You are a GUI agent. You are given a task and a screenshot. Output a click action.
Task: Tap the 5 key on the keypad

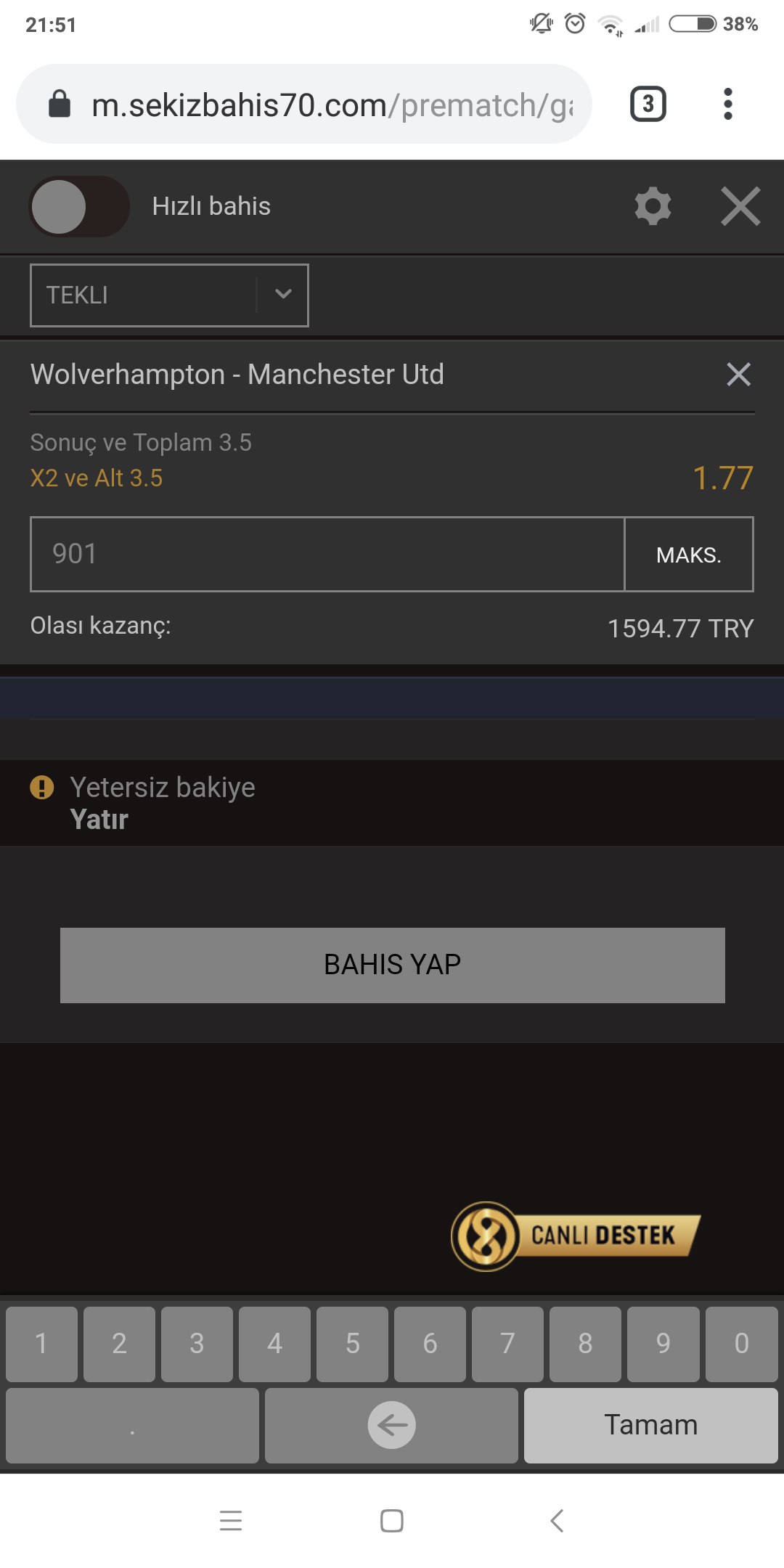pos(353,1344)
